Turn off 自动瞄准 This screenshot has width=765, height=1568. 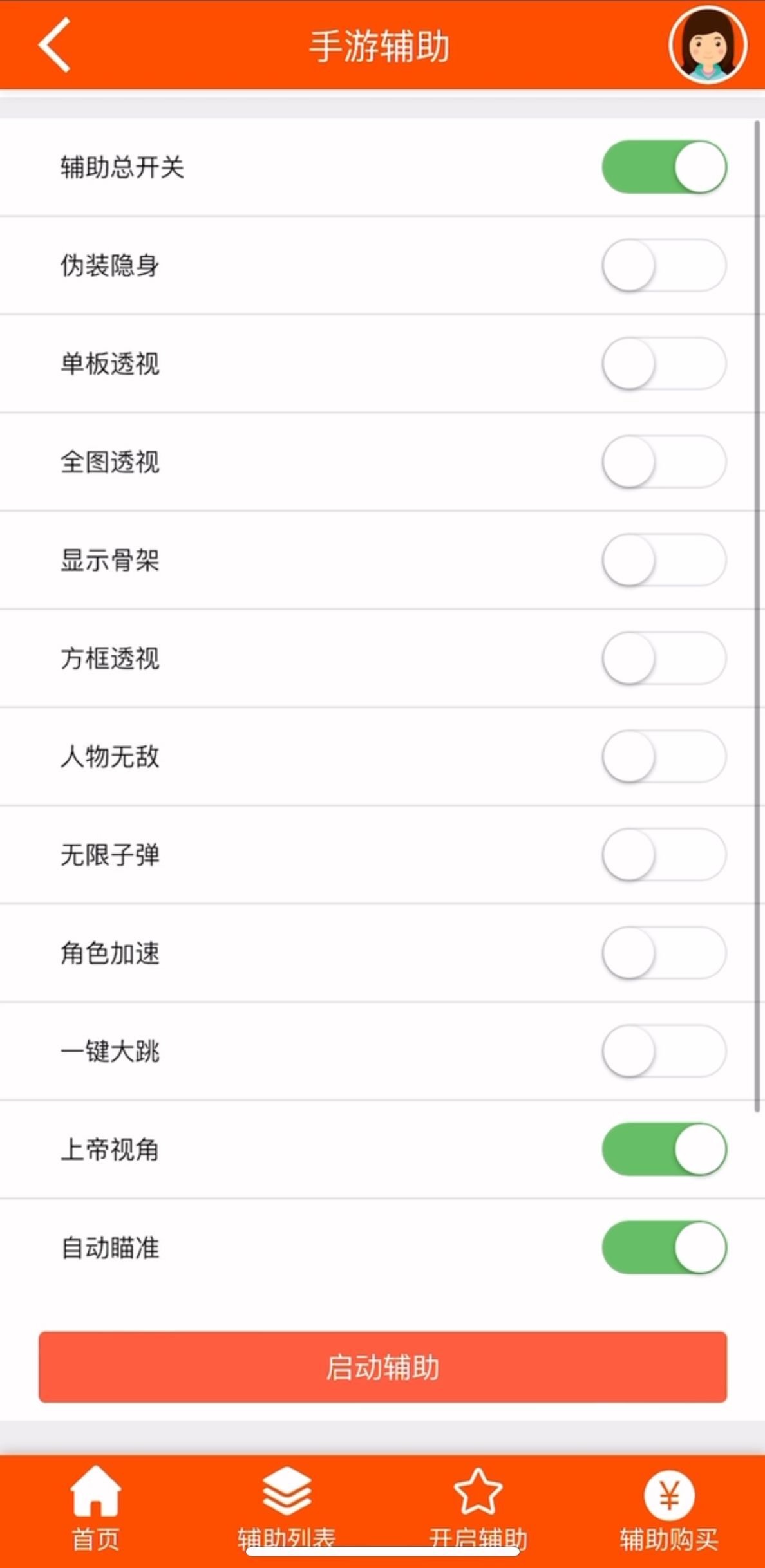665,1247
